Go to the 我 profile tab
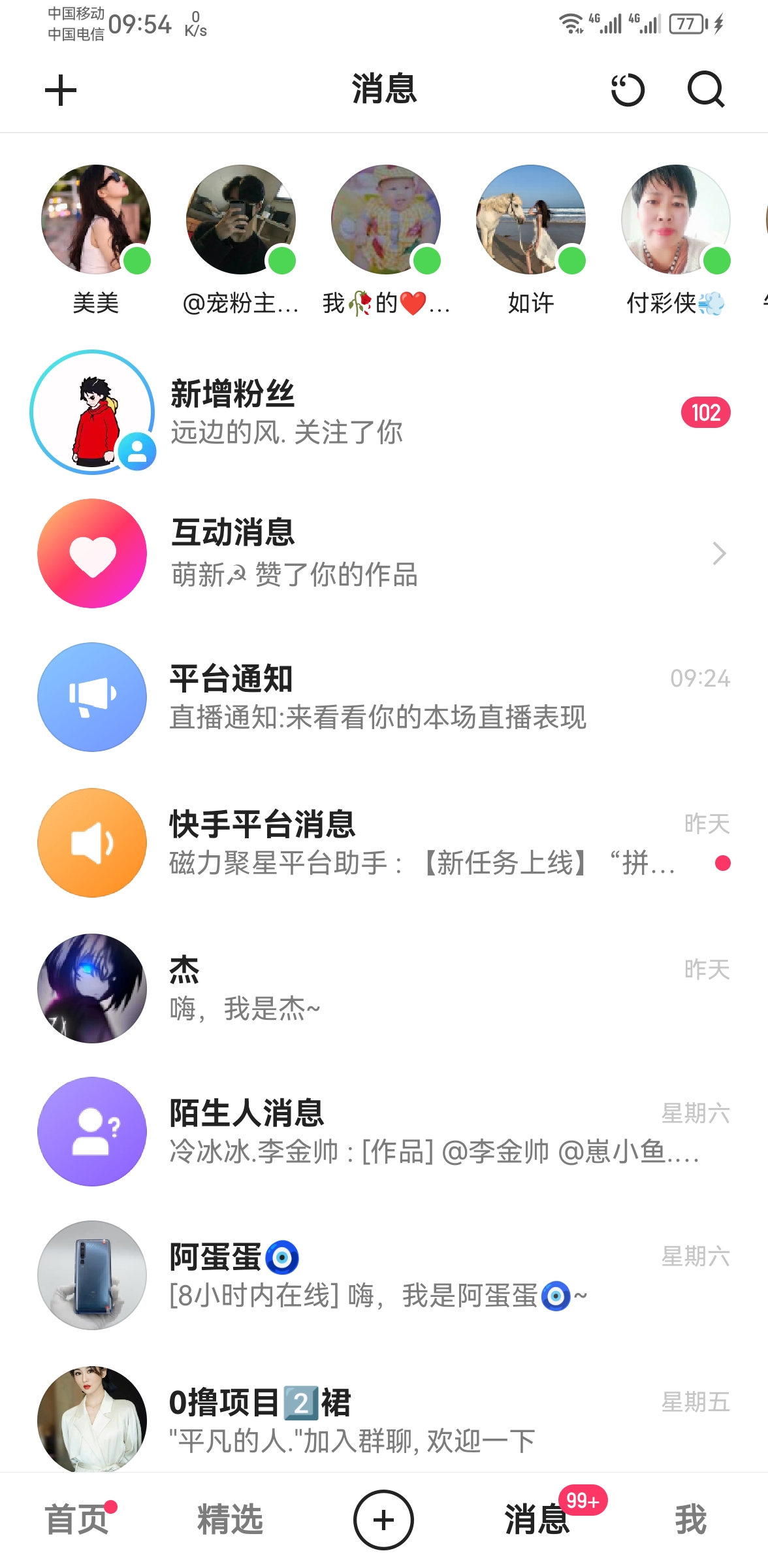768x1568 pixels. (x=690, y=1520)
